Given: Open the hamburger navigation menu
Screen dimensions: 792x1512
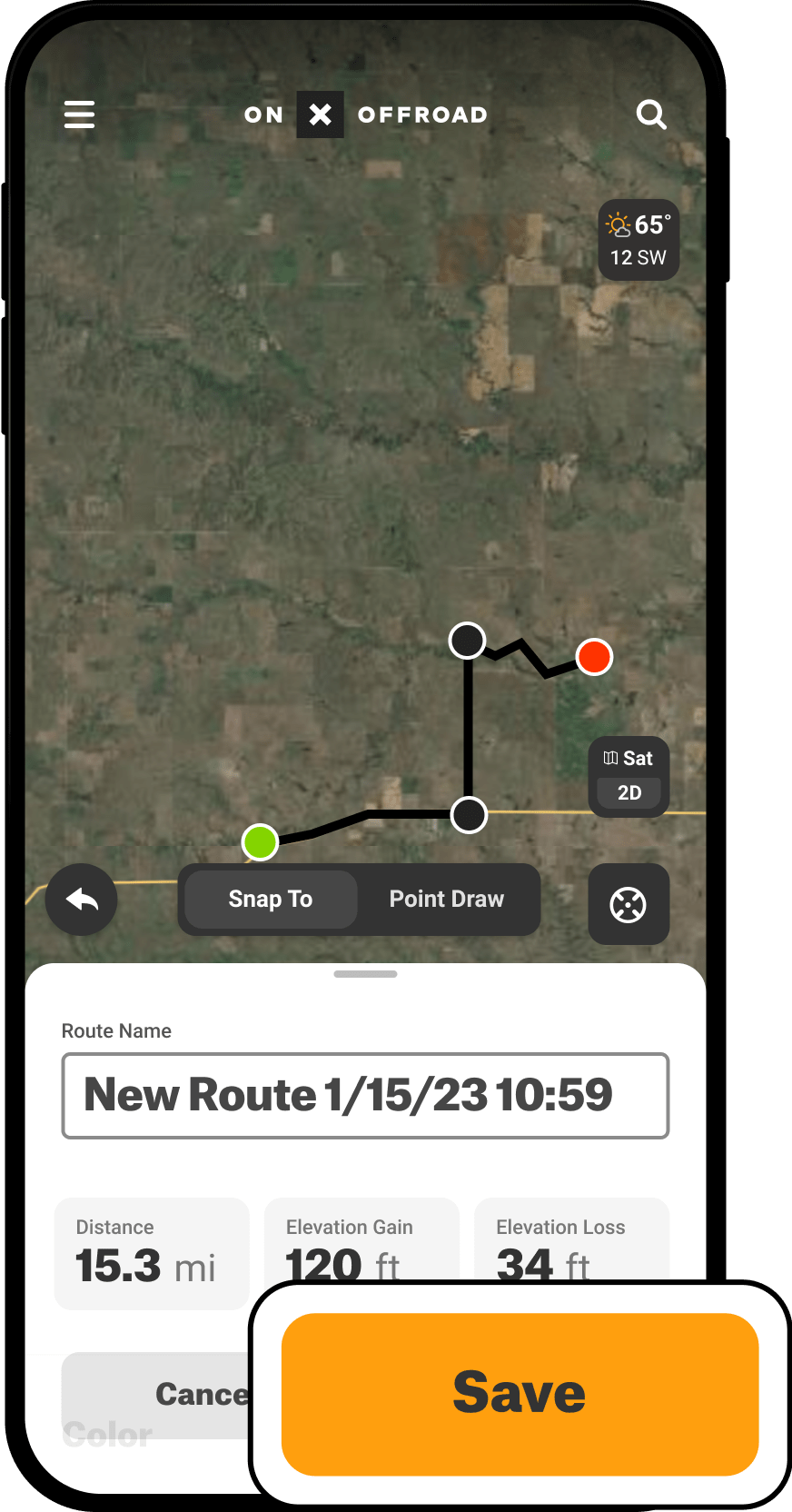Looking at the screenshot, I should click(x=79, y=114).
